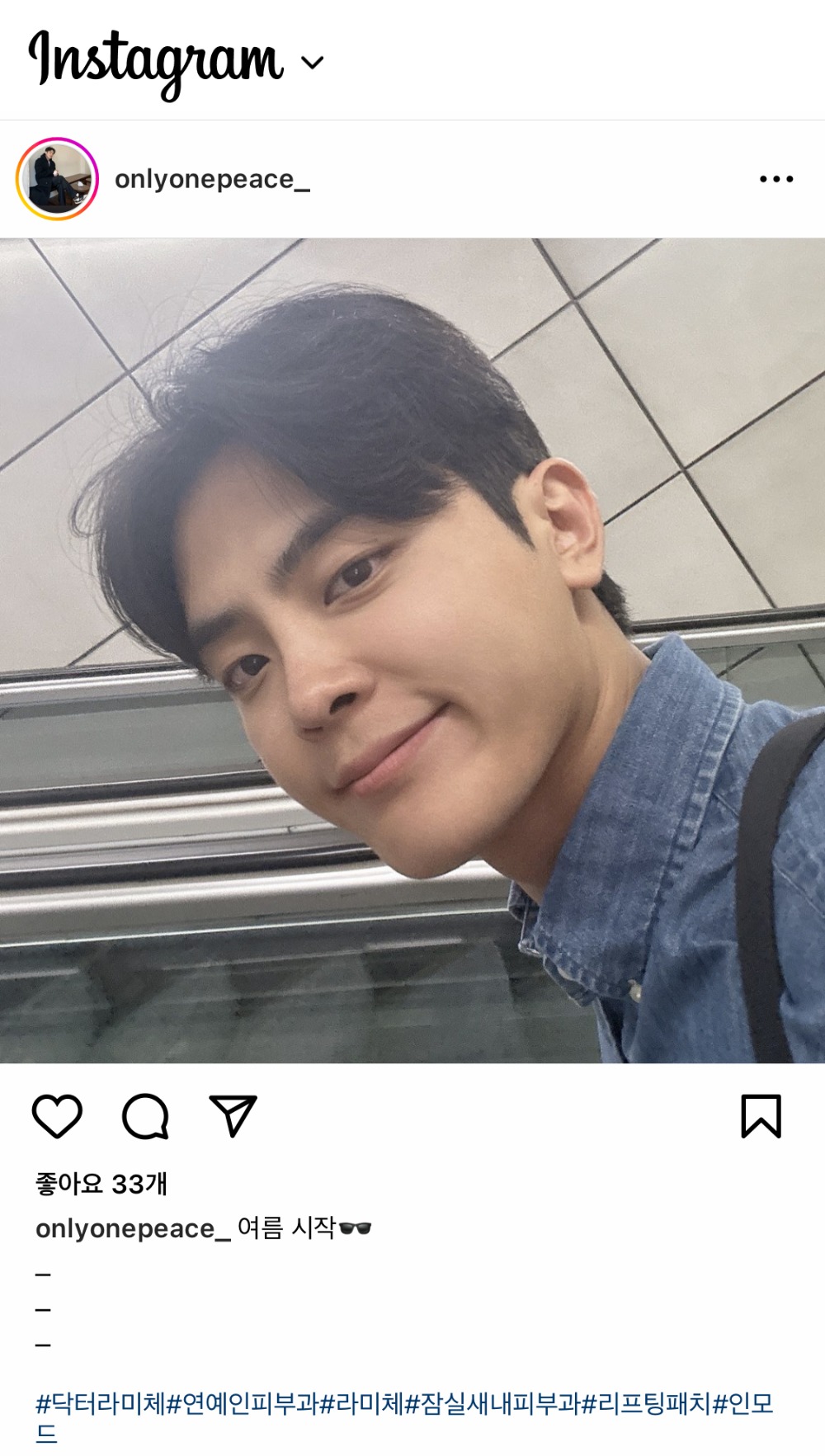
Task: Open the selfie photo of the post
Action: point(412,650)
